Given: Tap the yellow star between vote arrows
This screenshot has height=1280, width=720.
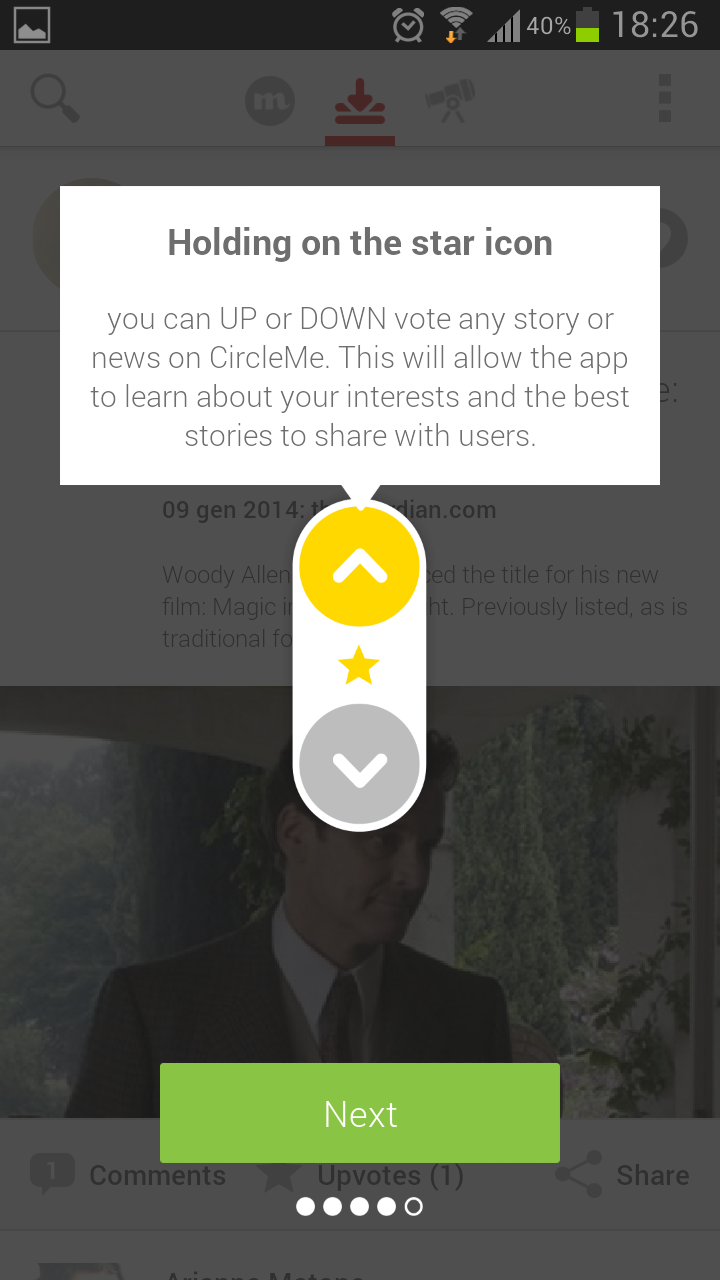Looking at the screenshot, I should pyautogui.click(x=359, y=666).
